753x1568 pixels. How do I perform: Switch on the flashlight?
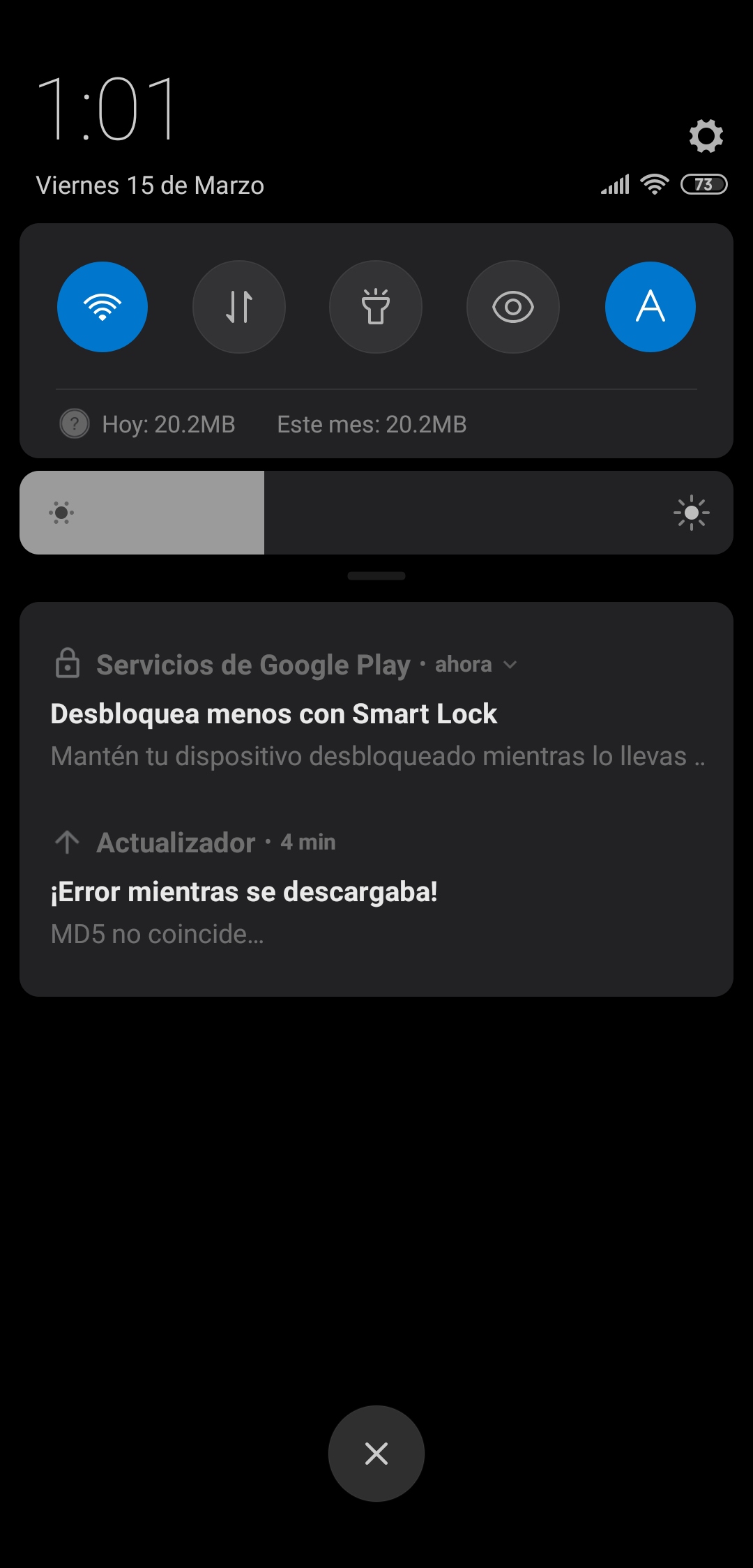click(x=376, y=307)
